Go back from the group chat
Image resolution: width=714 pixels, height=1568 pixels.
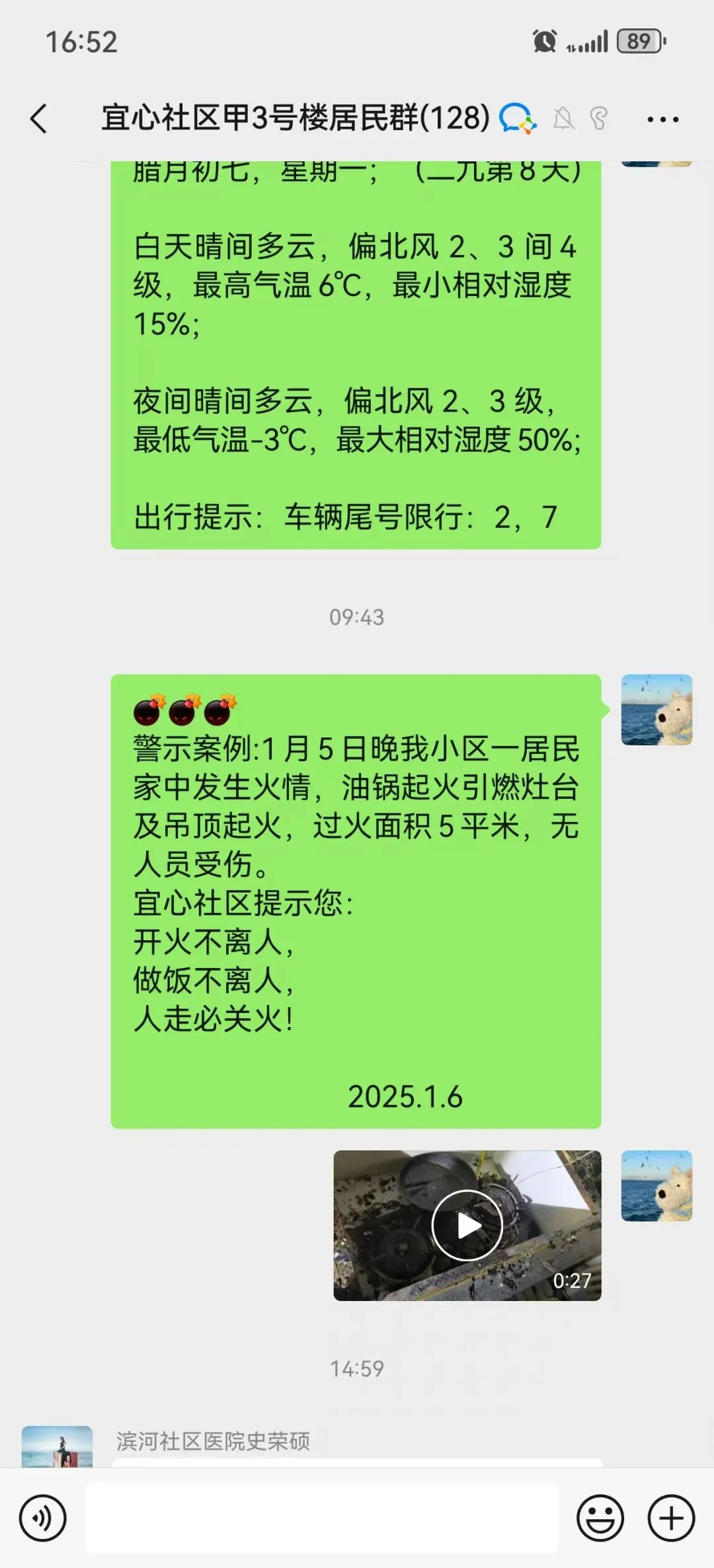(39, 119)
